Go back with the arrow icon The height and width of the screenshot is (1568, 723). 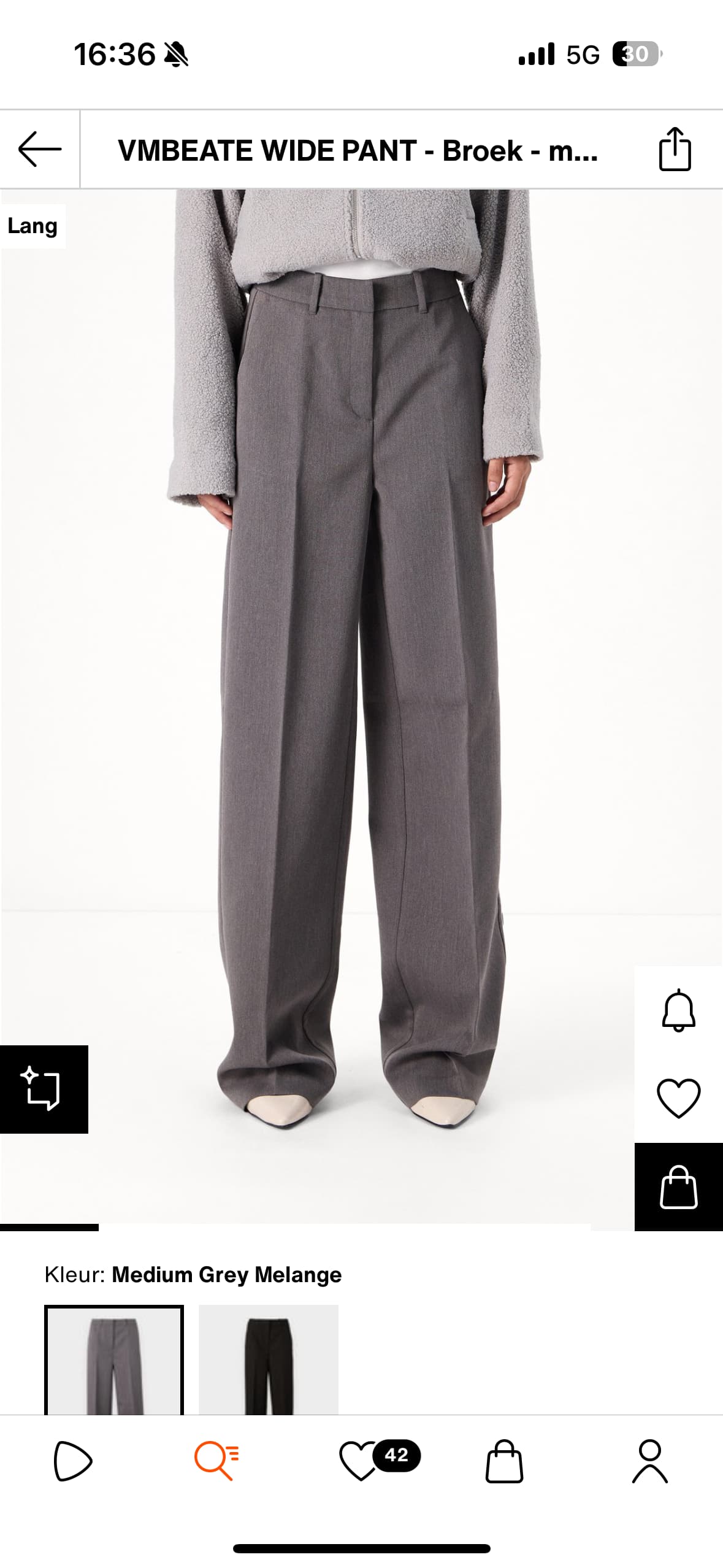[x=40, y=149]
